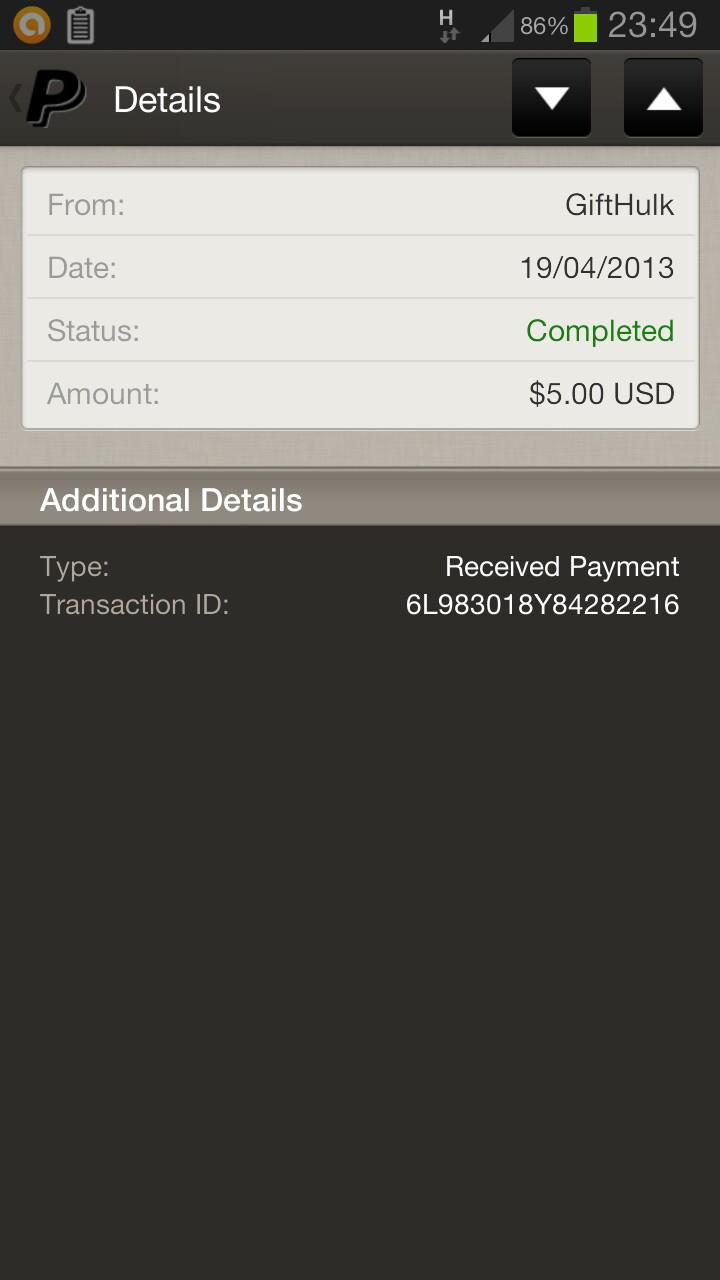Go back via the PayPal logo
Screen dimensions: 720x1280
pos(48,99)
